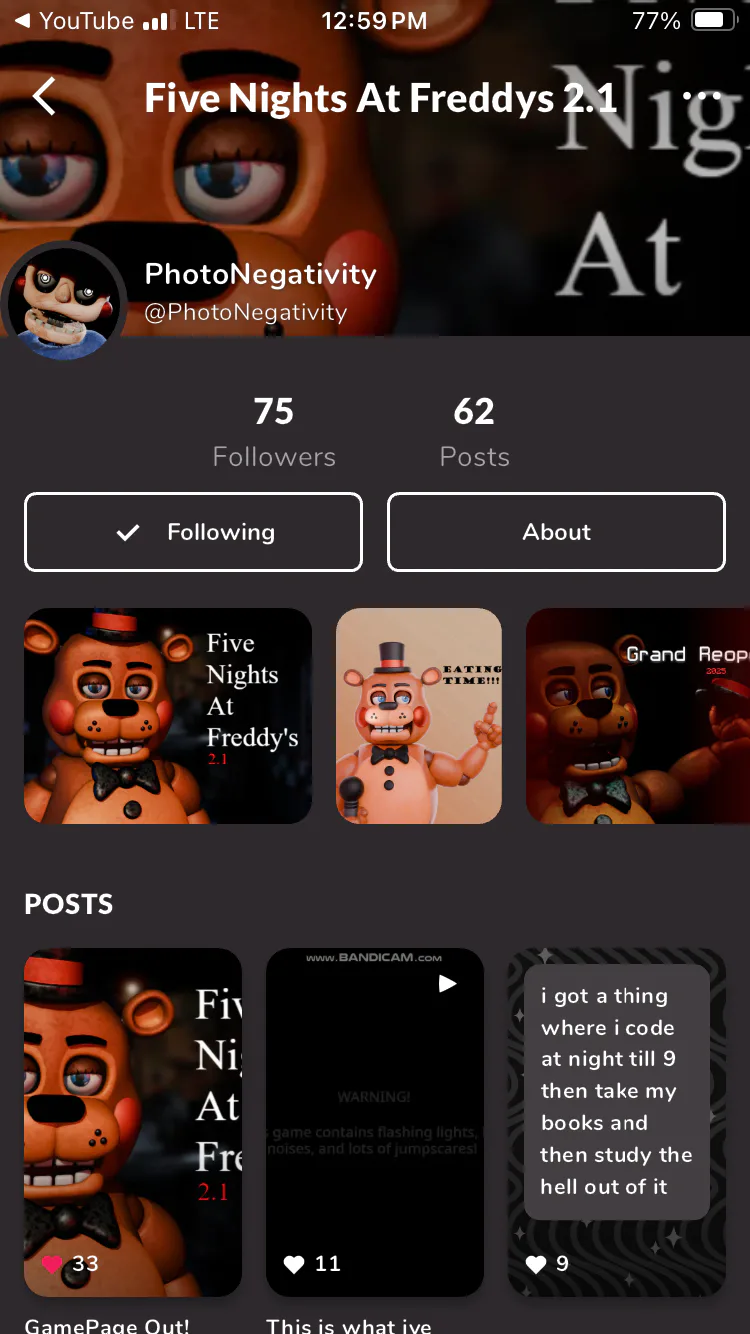Screen dimensions: 750x1334
Task: Play the Bandicam video post
Action: pos(375,1122)
